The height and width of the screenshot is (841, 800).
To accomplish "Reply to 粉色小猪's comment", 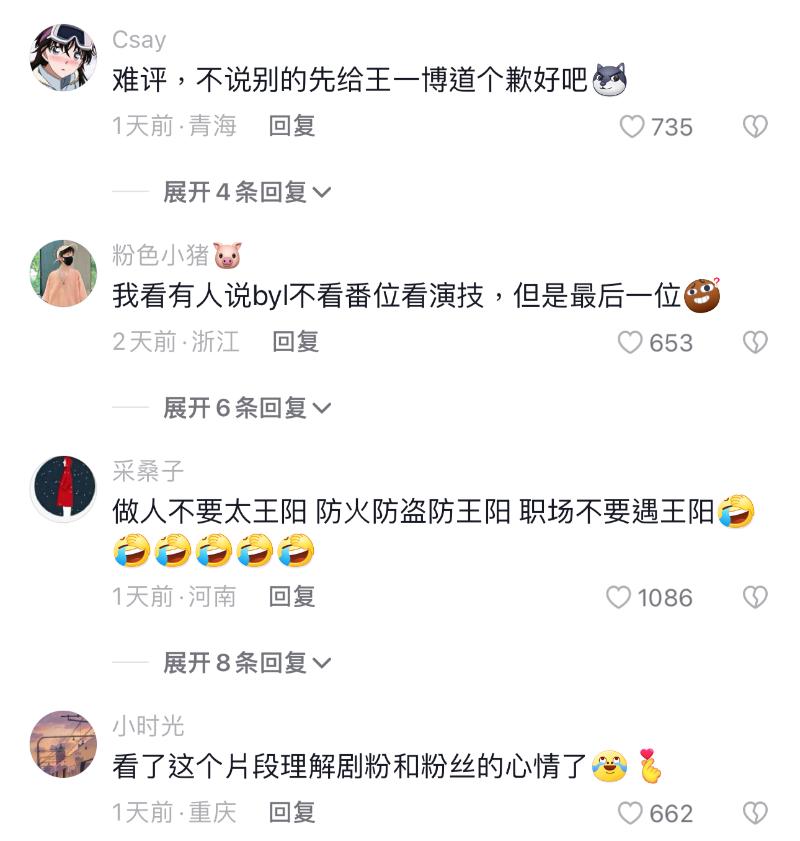I will (x=295, y=342).
